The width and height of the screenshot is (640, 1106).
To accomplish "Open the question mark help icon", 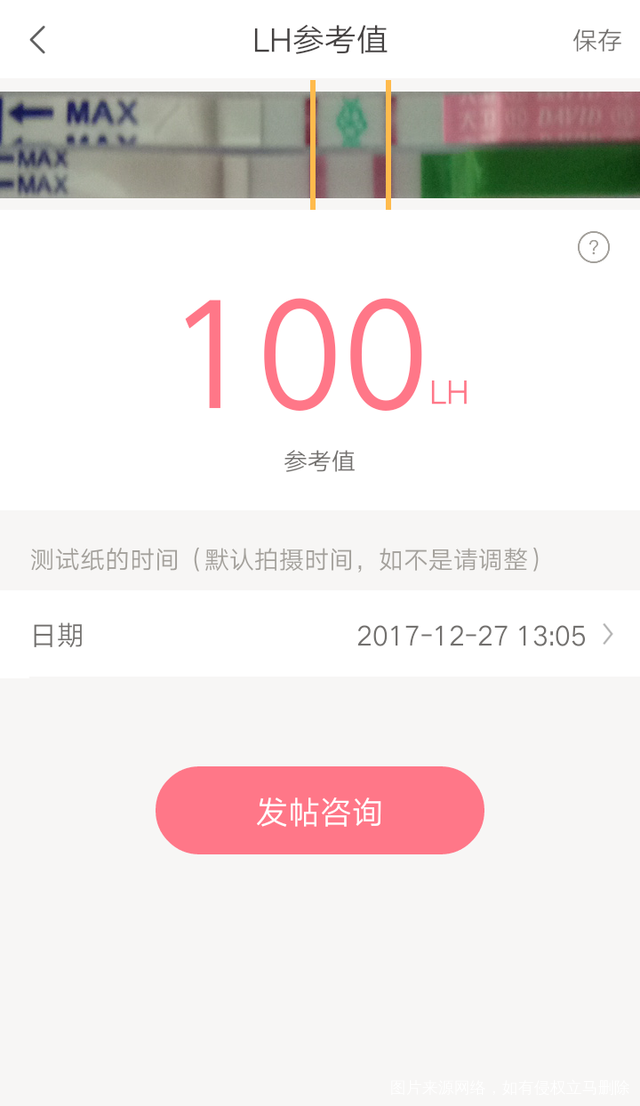I will pyautogui.click(x=593, y=247).
